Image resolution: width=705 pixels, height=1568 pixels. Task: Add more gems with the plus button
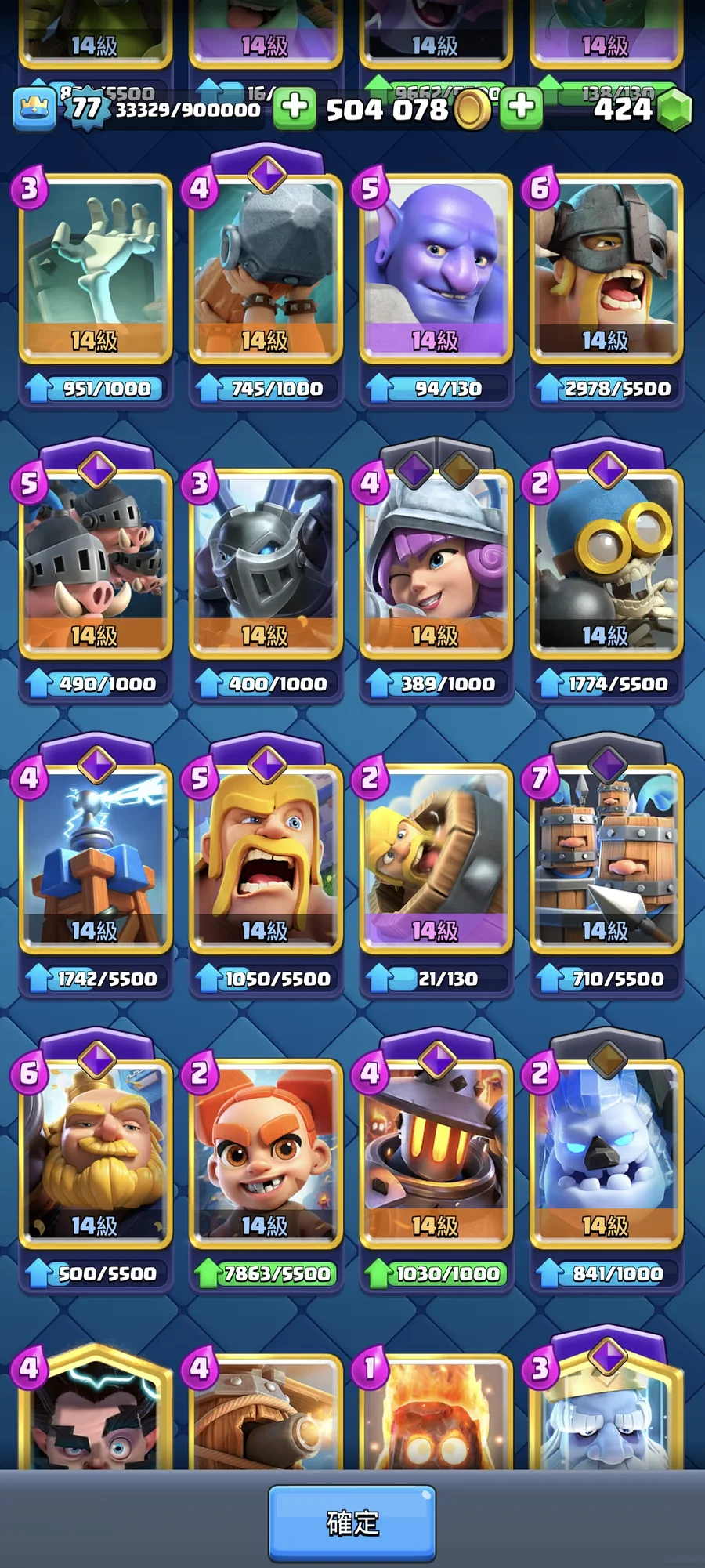click(522, 107)
